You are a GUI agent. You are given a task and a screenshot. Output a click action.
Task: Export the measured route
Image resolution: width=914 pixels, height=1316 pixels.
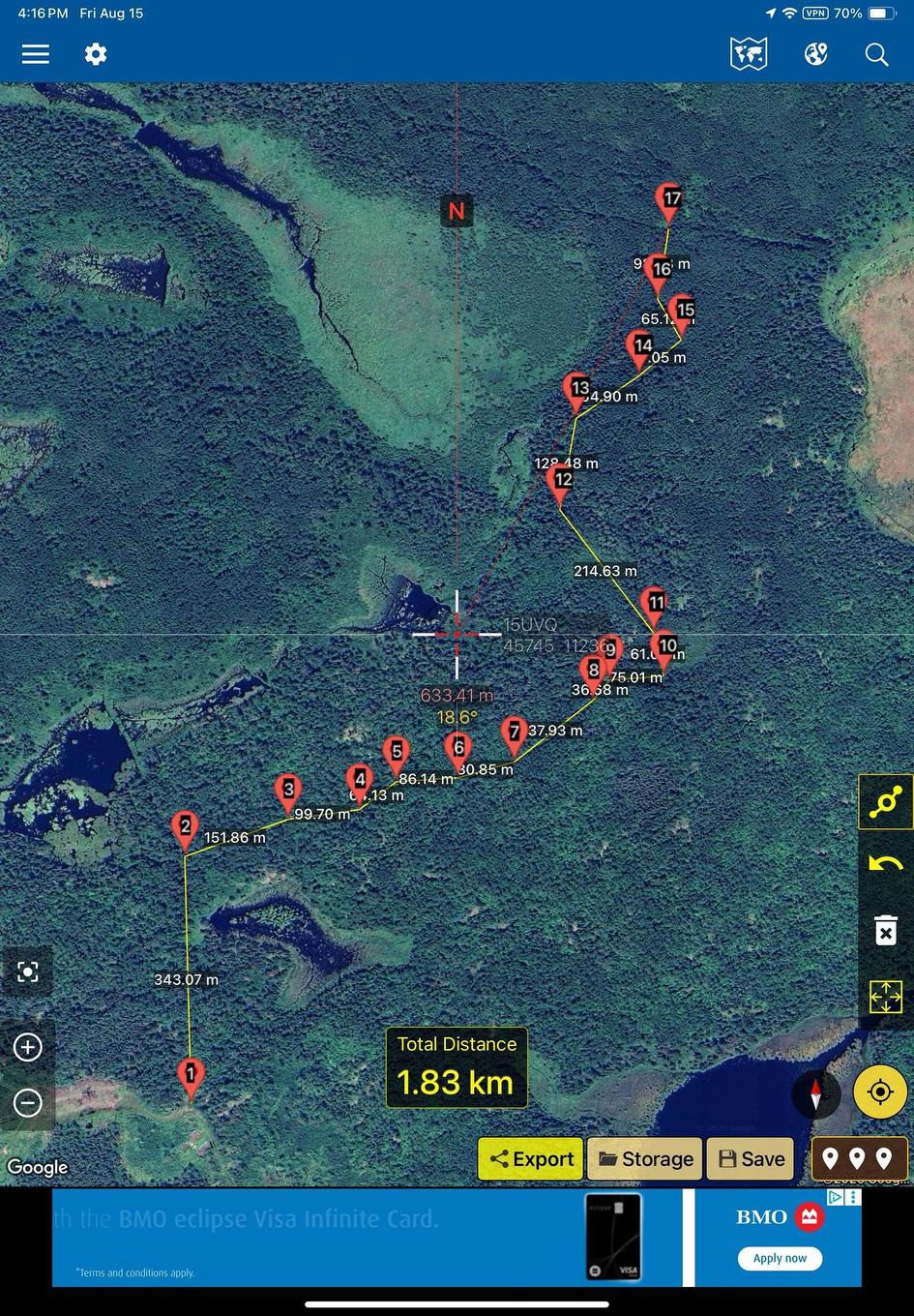pos(531,1159)
